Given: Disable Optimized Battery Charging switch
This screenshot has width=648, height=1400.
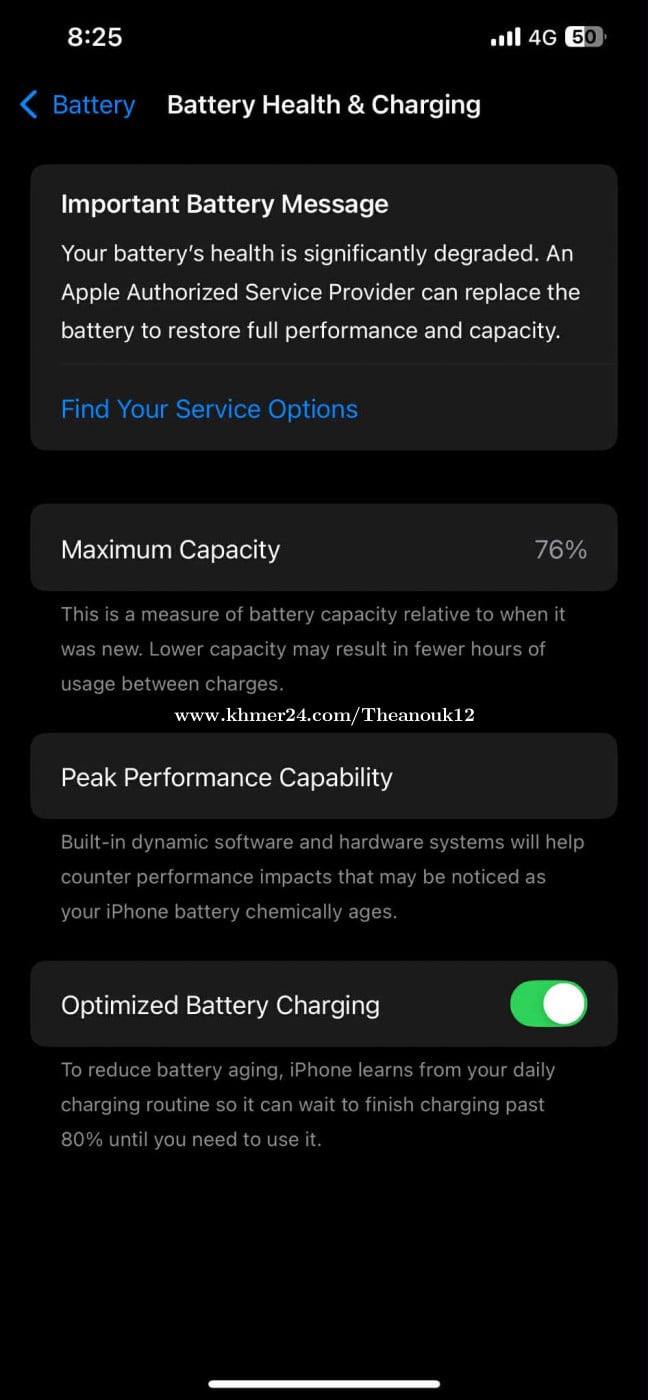Looking at the screenshot, I should [x=548, y=1004].
